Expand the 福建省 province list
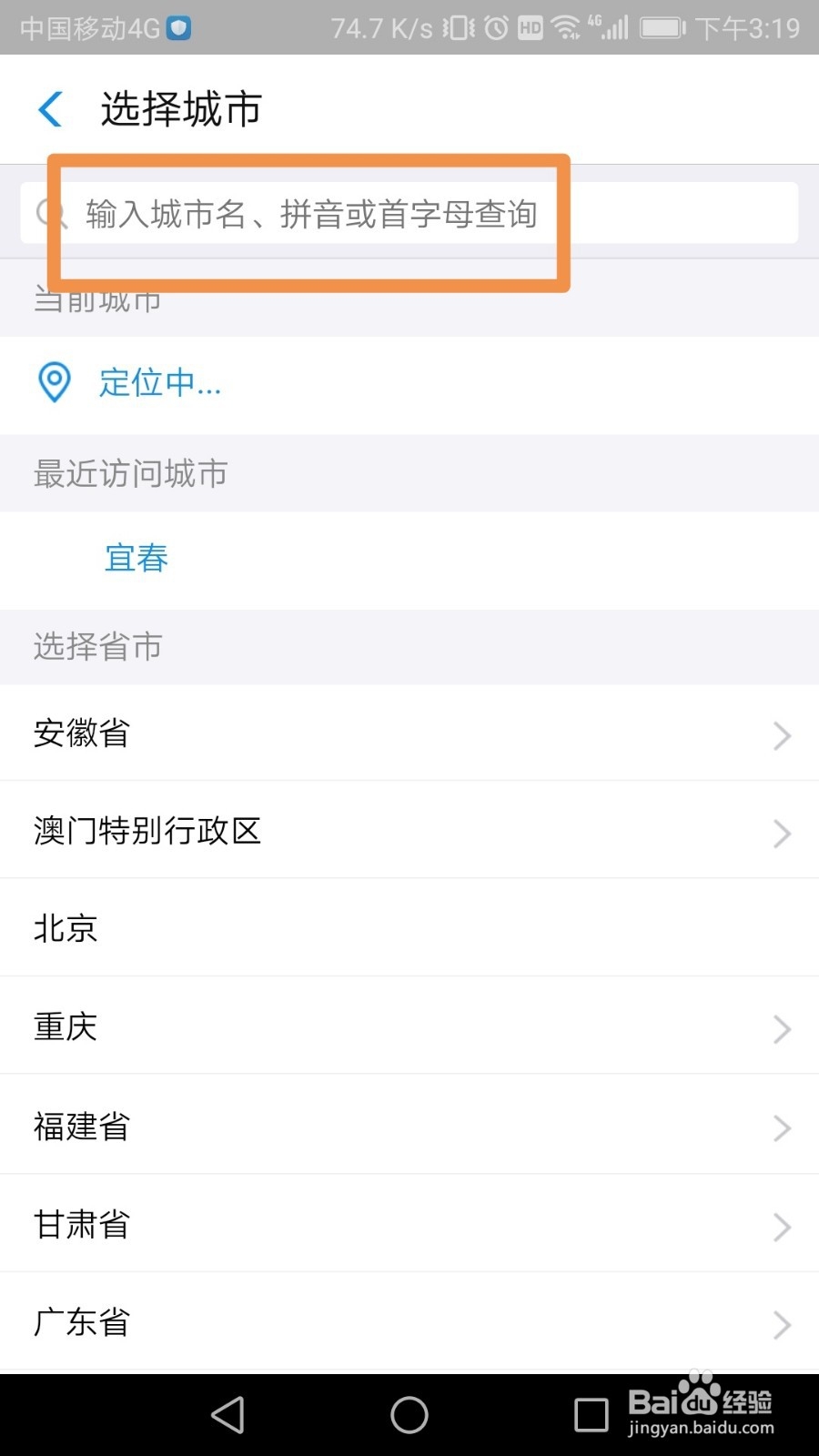This screenshot has width=819, height=1456. click(x=409, y=1127)
